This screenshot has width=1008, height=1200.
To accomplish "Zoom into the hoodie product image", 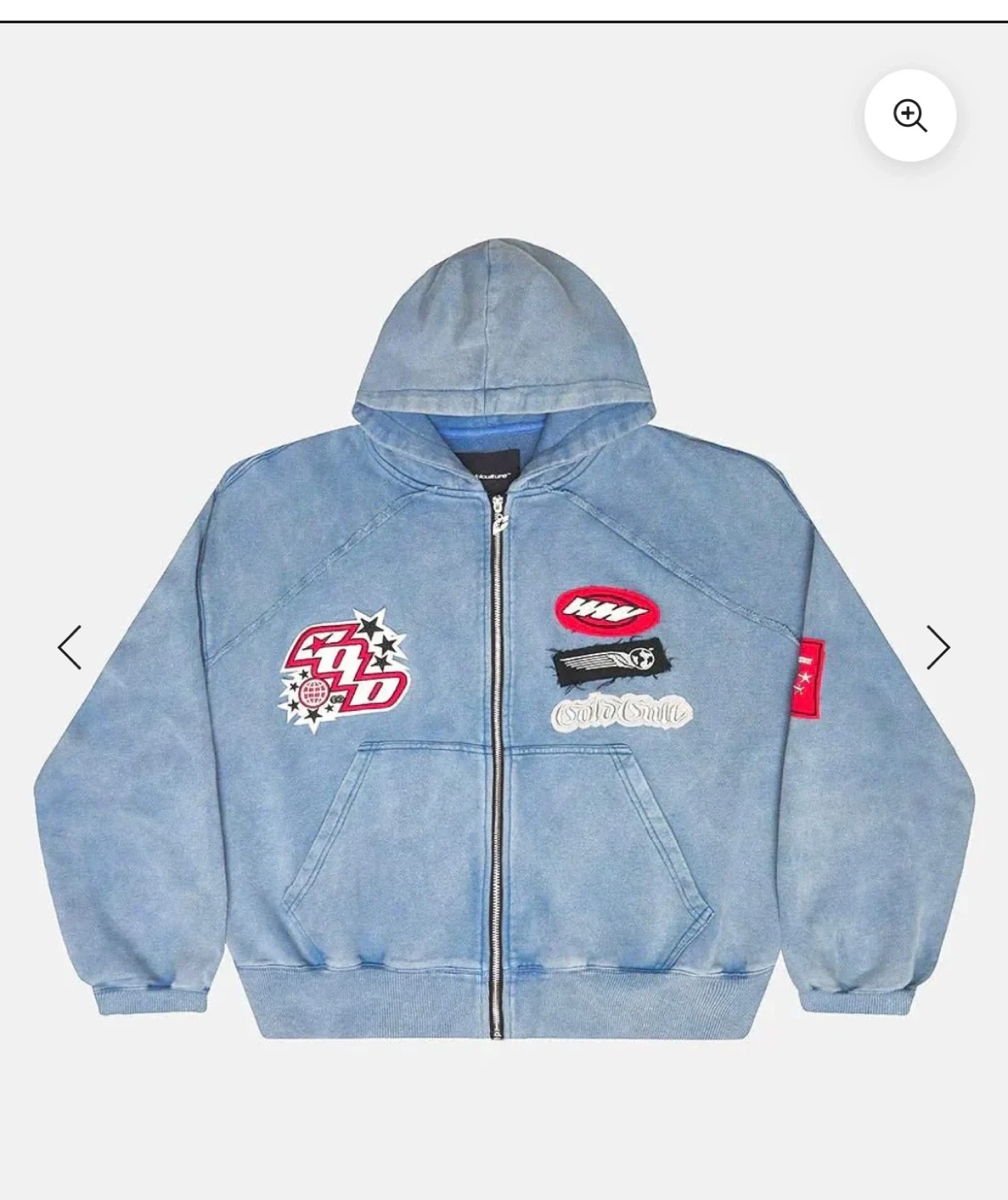I will tap(910, 116).
